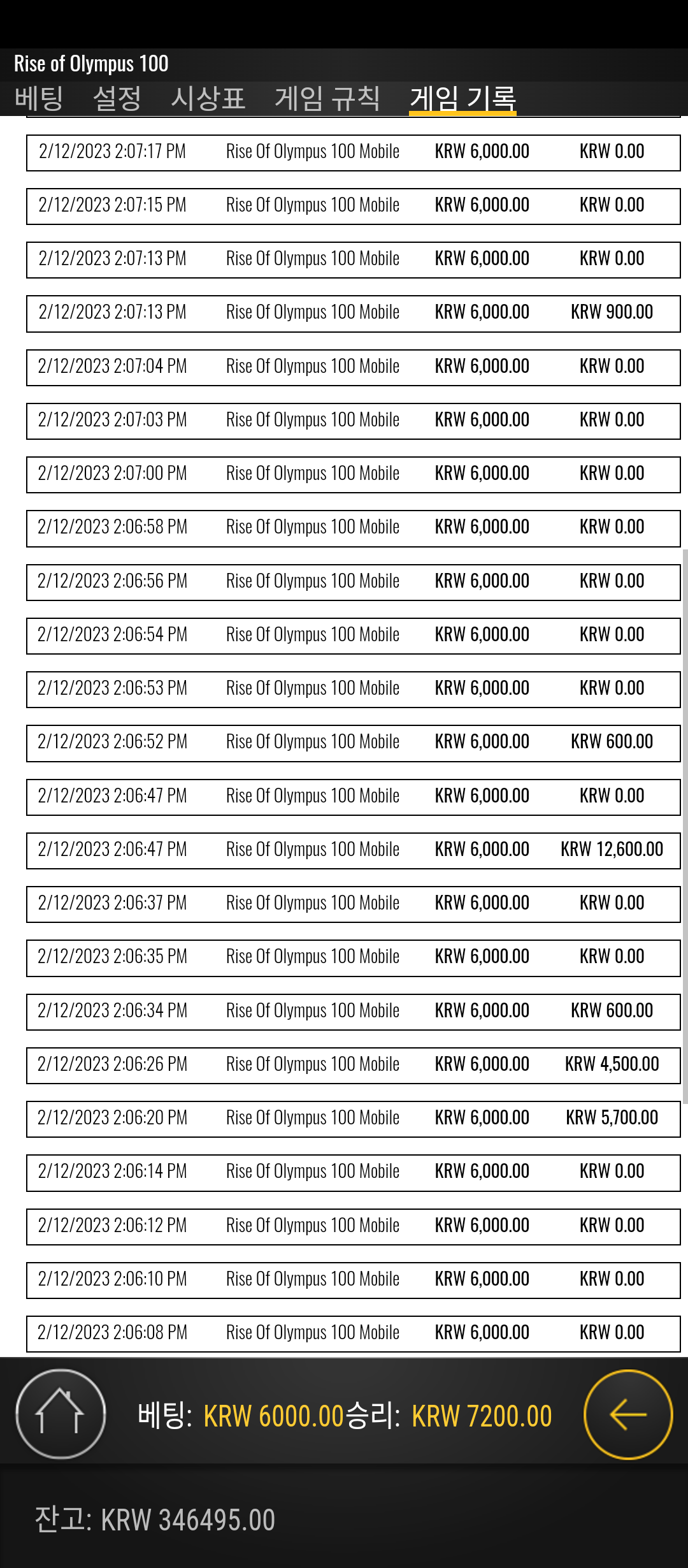View the 2:06:20 PM round details
Viewport: 688px width, 1568px height.
(354, 1119)
